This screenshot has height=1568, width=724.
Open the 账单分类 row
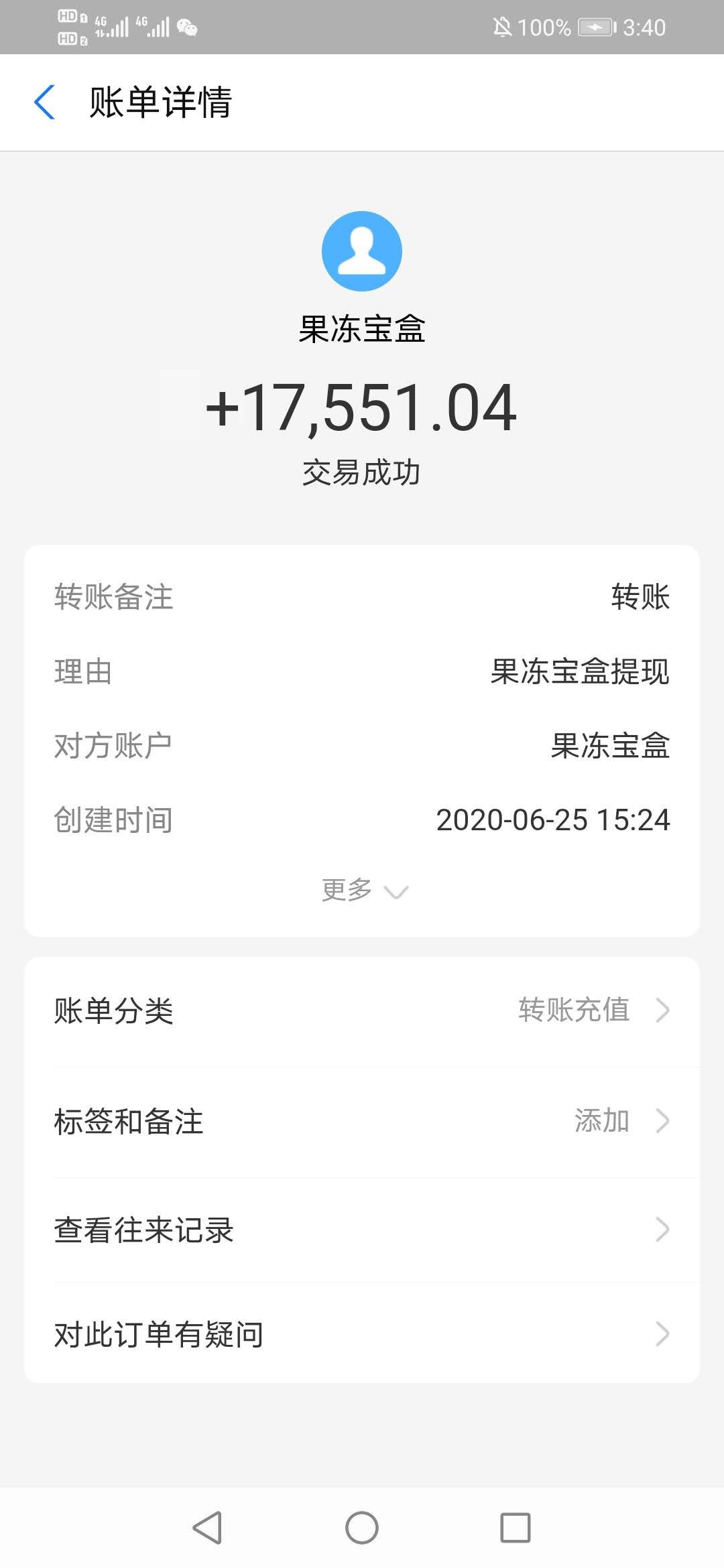(362, 1010)
